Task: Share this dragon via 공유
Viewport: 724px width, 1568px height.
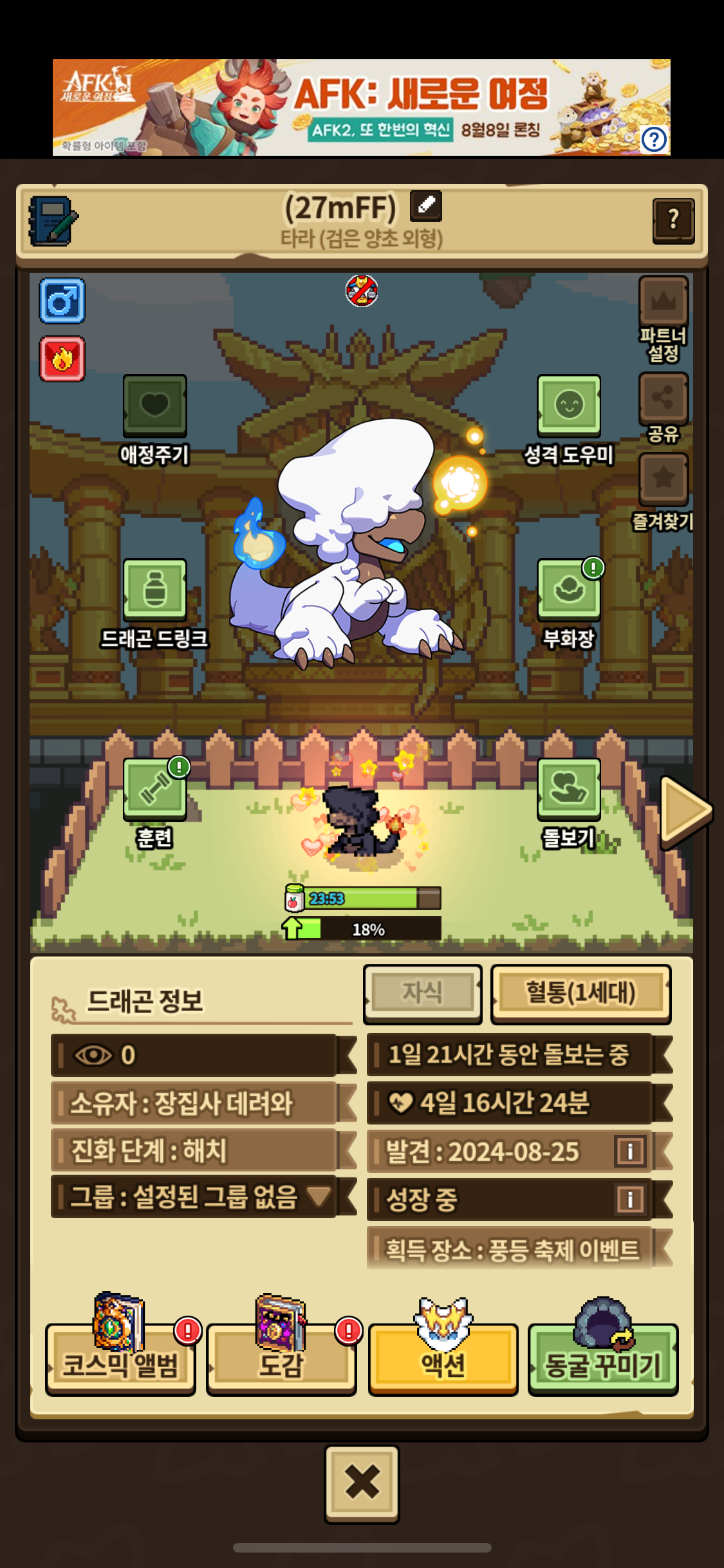Action: pyautogui.click(x=664, y=397)
